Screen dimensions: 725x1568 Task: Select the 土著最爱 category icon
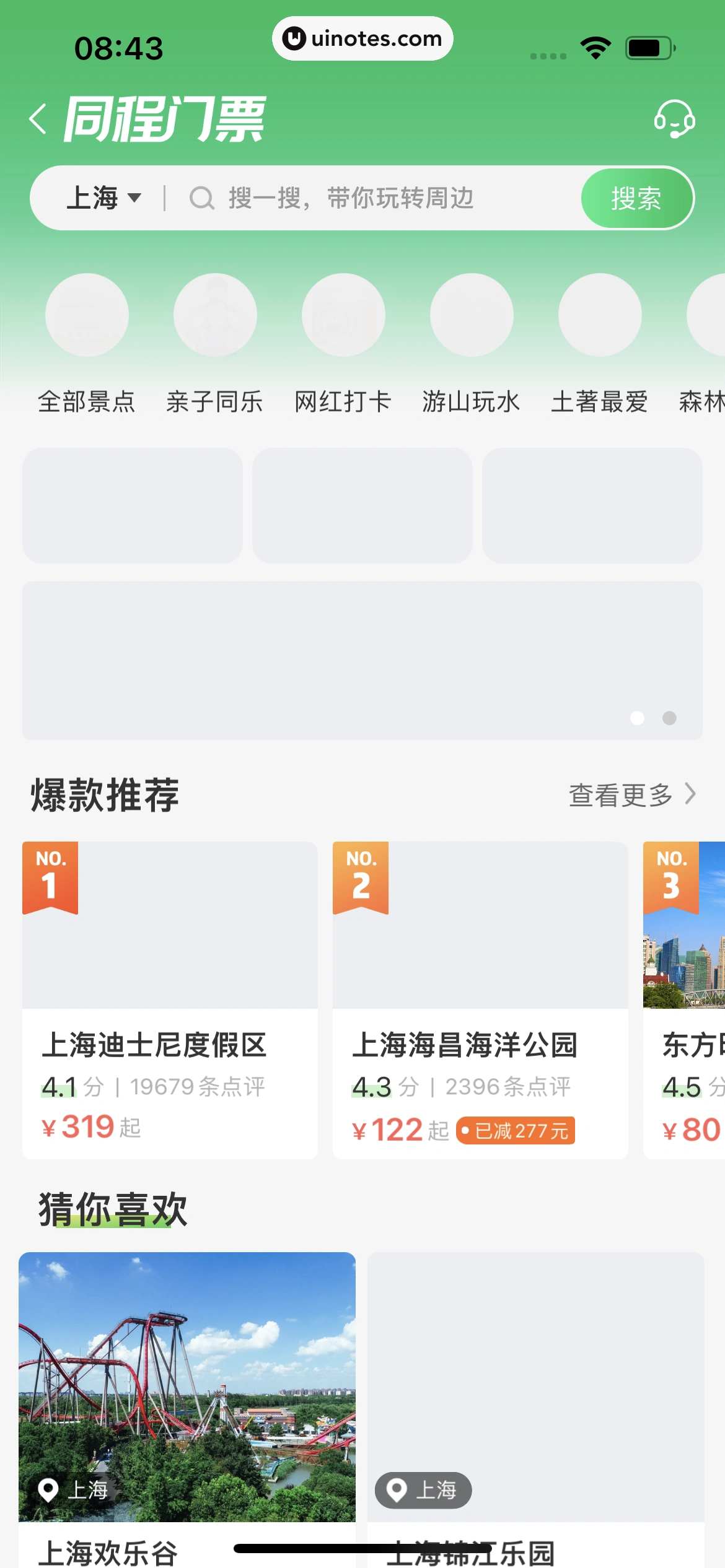[x=600, y=315]
